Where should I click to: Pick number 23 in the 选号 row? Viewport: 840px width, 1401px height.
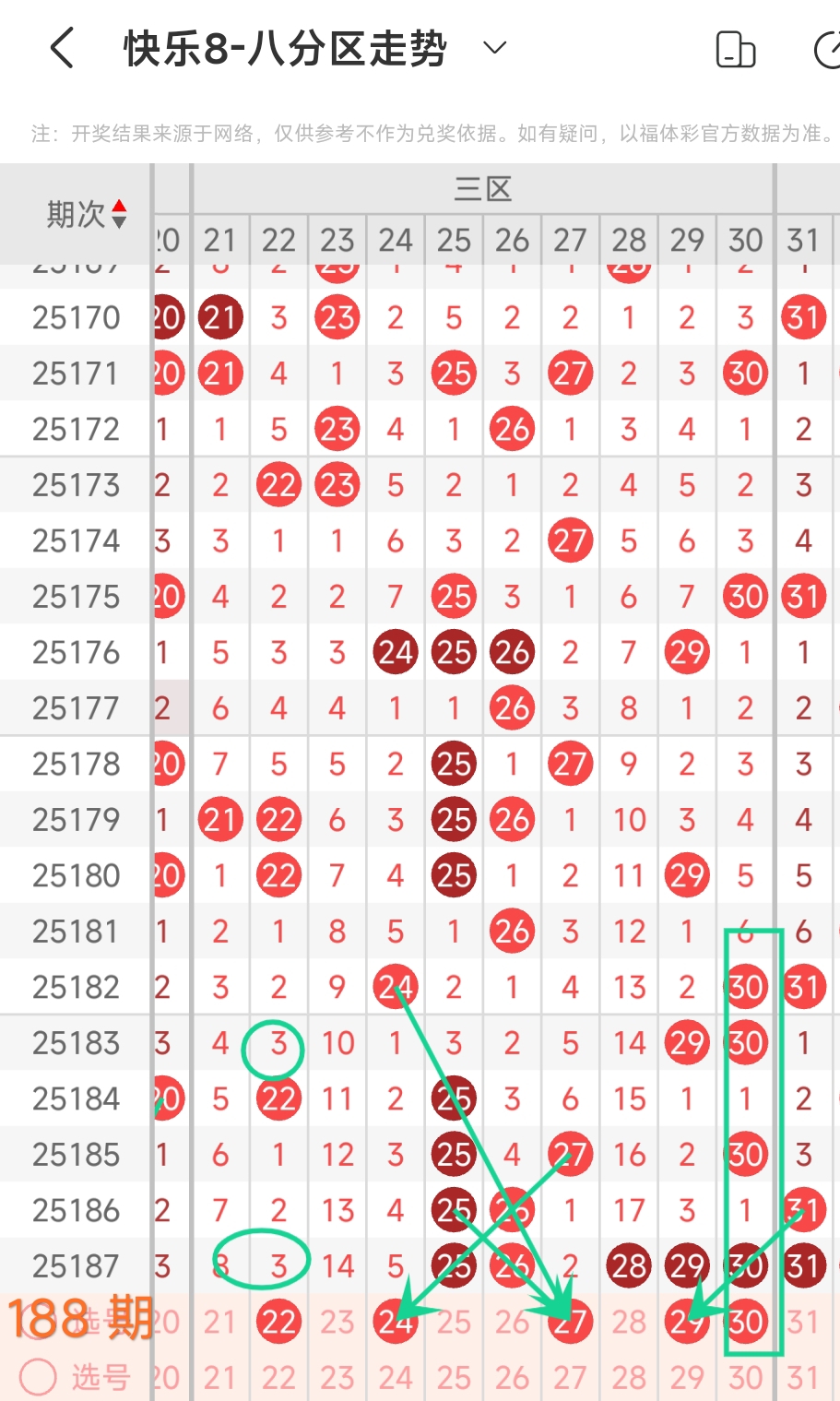(x=337, y=1378)
